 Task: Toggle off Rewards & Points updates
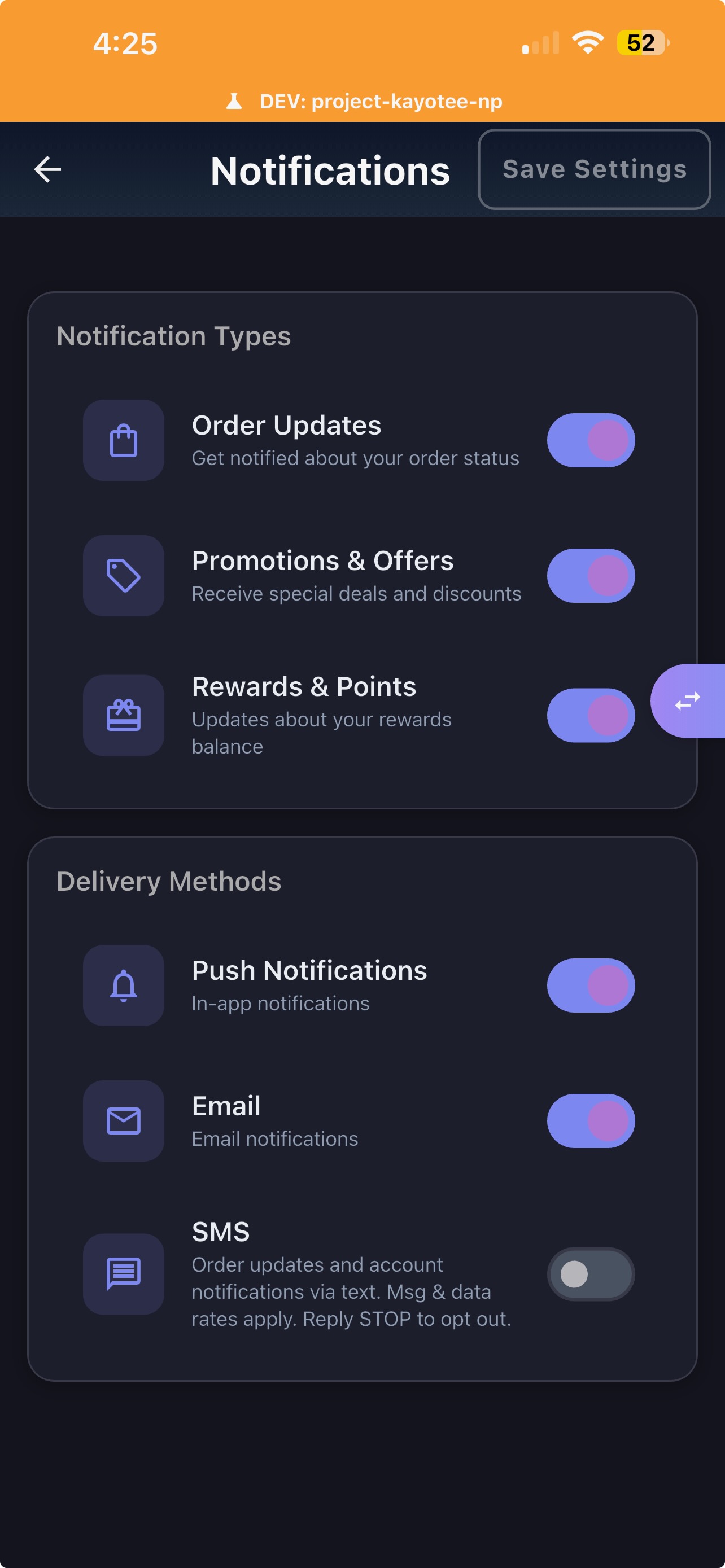(591, 716)
